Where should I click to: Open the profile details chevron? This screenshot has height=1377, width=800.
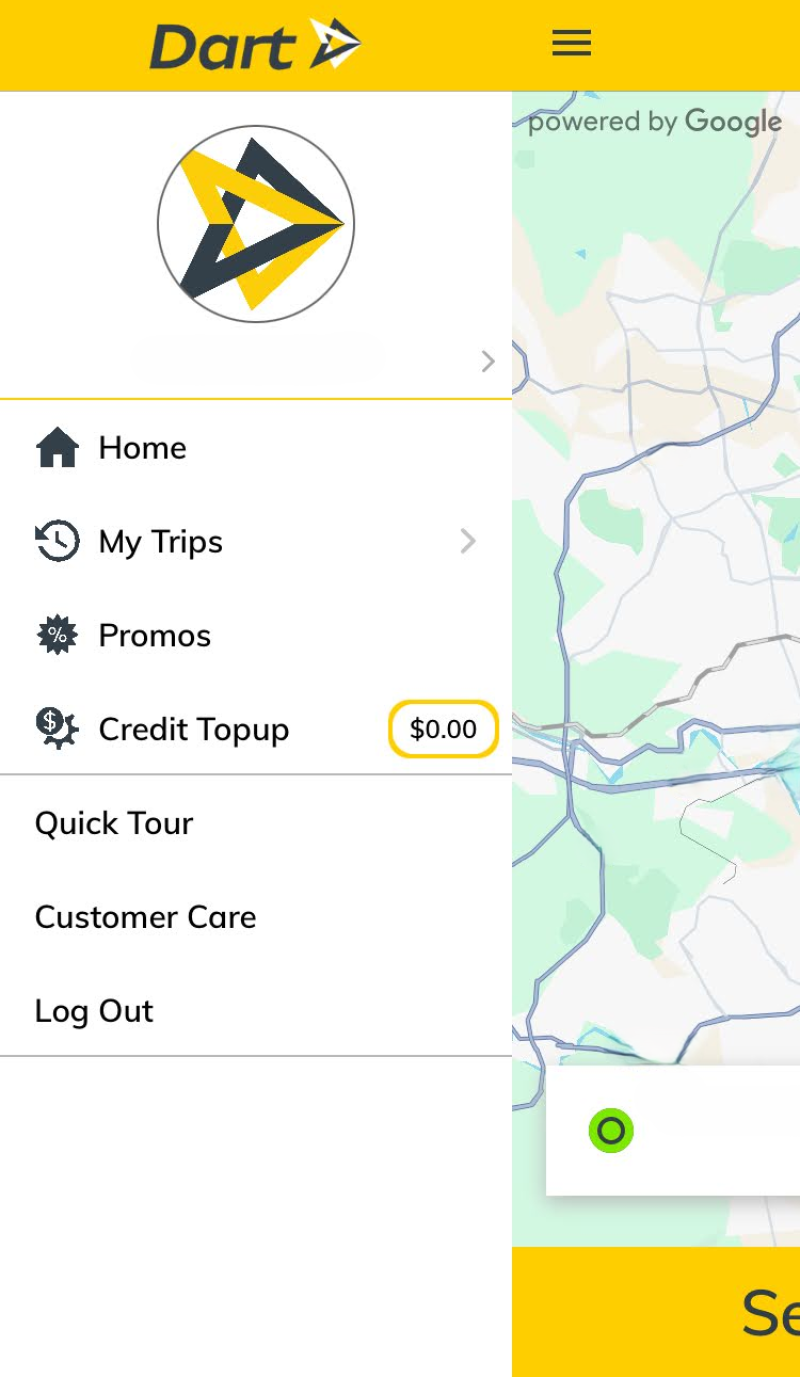click(487, 361)
